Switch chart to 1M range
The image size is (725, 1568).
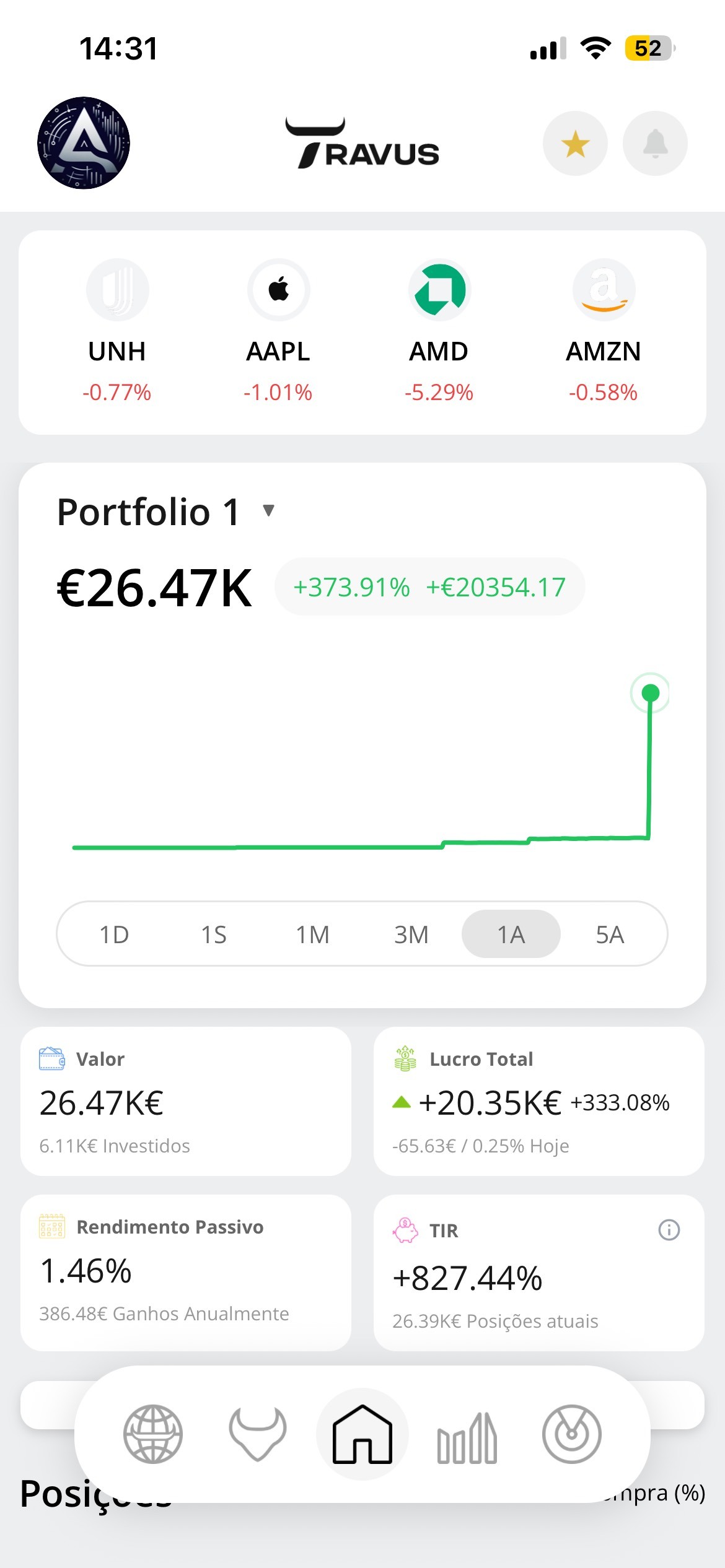tap(312, 934)
